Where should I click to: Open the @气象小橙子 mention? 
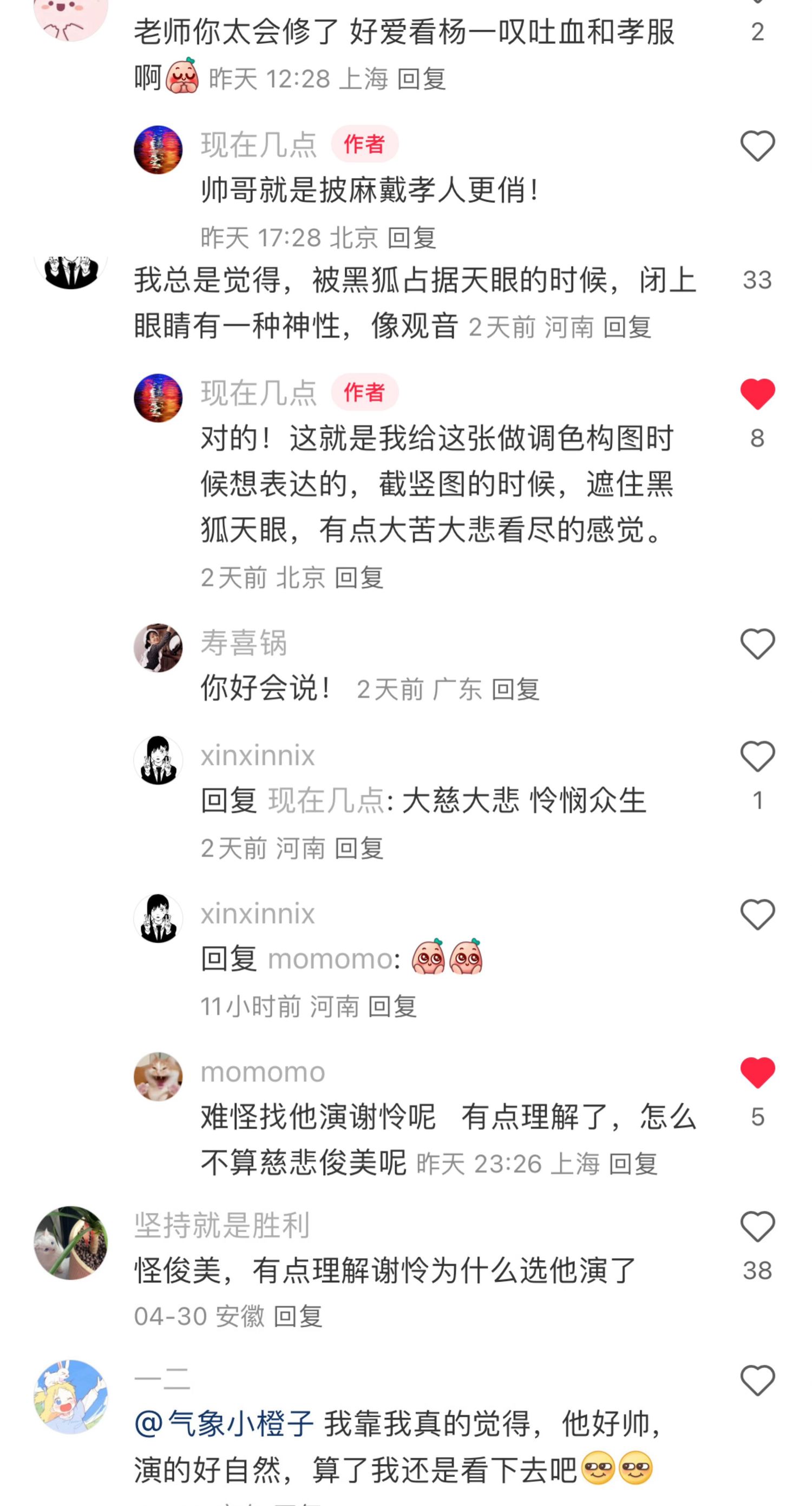(225, 1424)
